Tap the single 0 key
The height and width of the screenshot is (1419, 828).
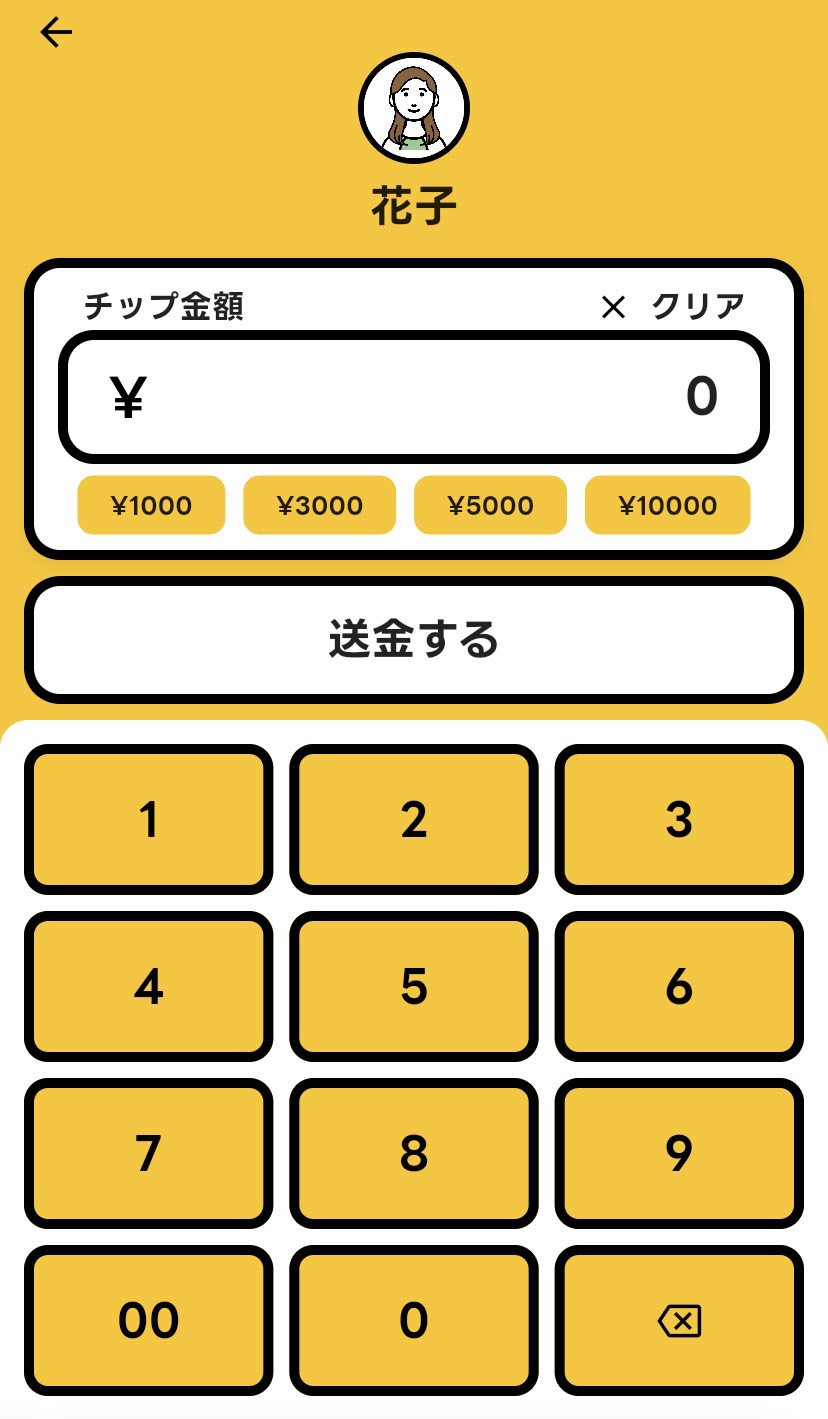[x=414, y=1321]
